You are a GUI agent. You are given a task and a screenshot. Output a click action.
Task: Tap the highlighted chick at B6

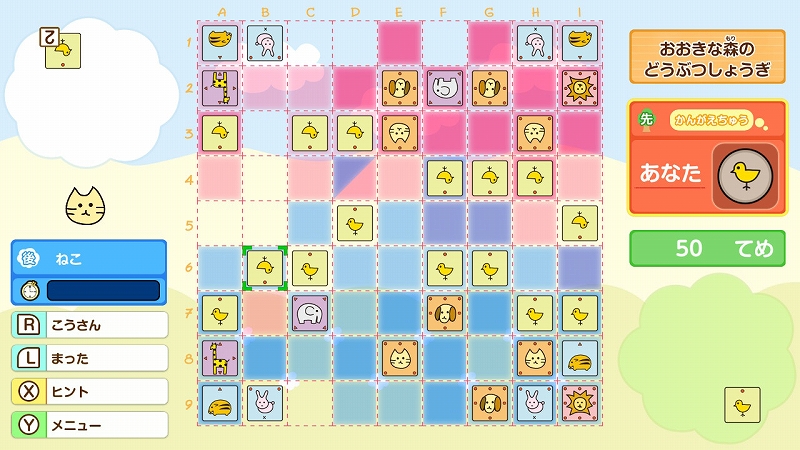pyautogui.click(x=265, y=268)
